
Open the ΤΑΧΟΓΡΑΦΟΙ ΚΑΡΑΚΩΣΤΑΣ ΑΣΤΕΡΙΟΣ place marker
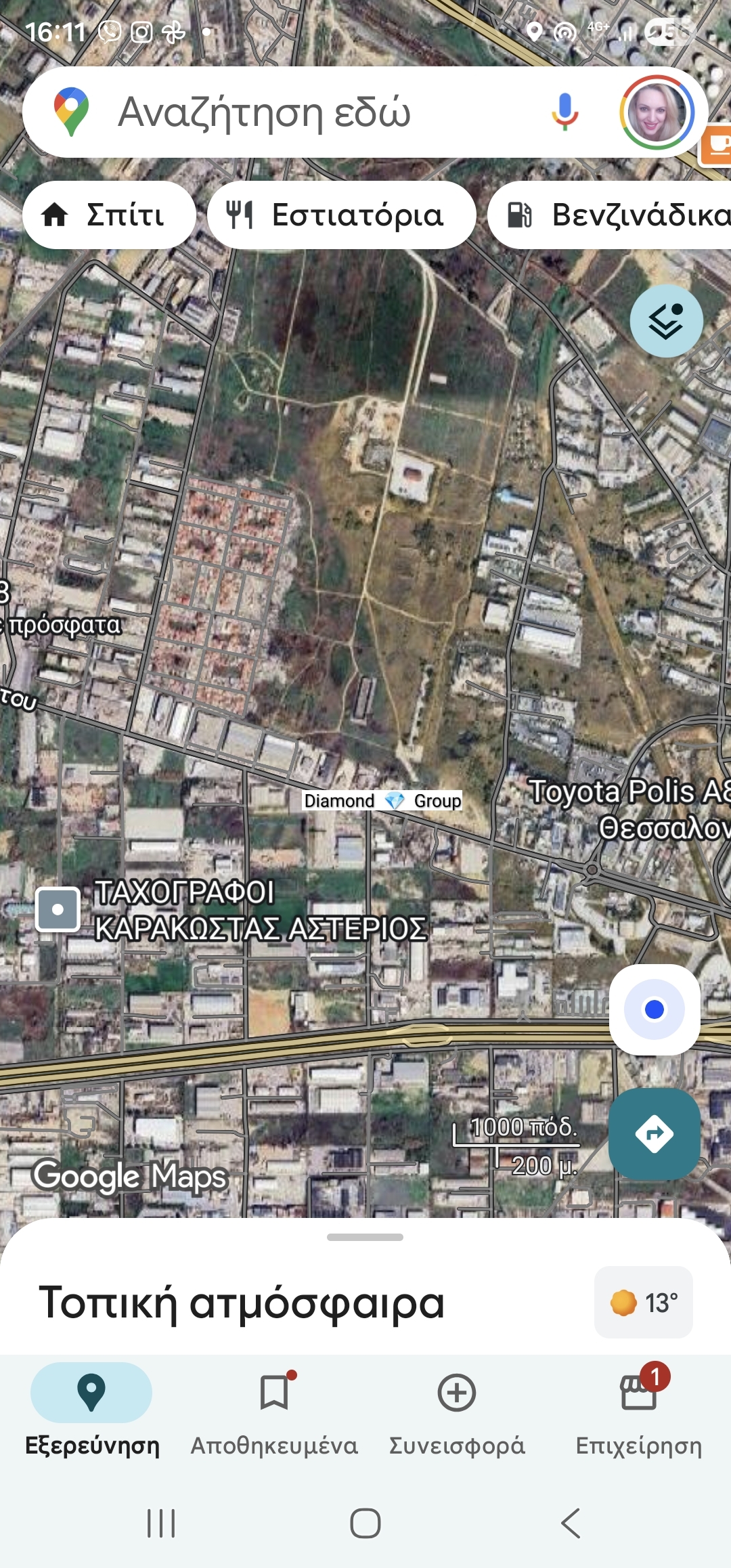click(x=58, y=909)
